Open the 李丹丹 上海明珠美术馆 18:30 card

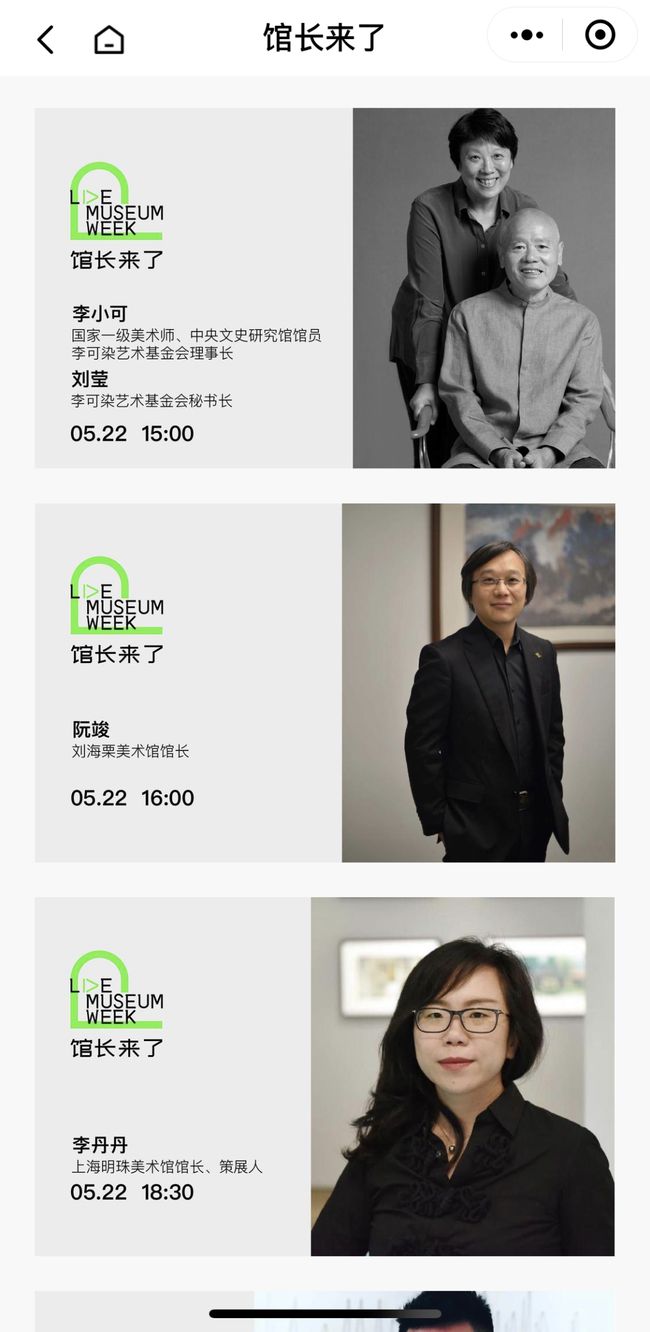325,1076
